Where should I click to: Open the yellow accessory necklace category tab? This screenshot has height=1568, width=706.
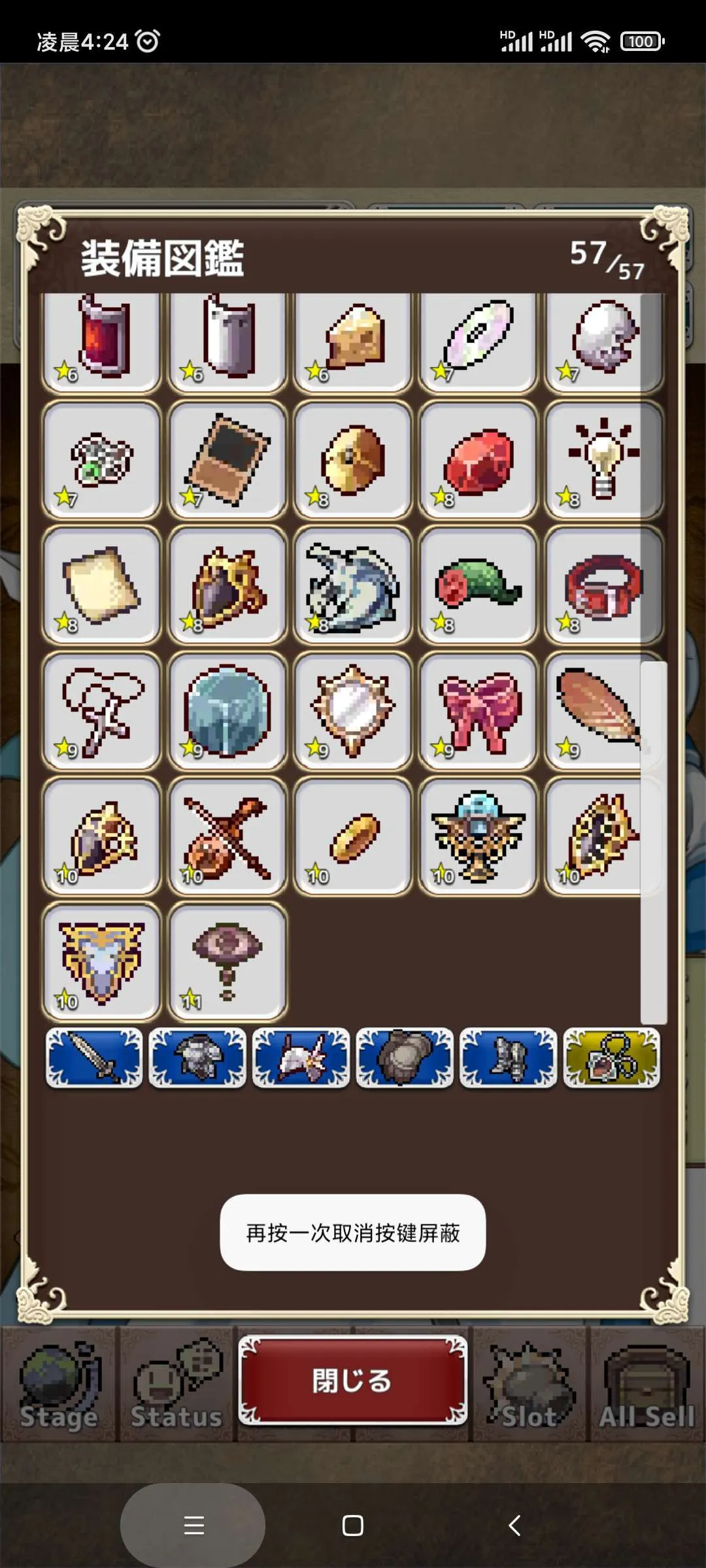611,1058
